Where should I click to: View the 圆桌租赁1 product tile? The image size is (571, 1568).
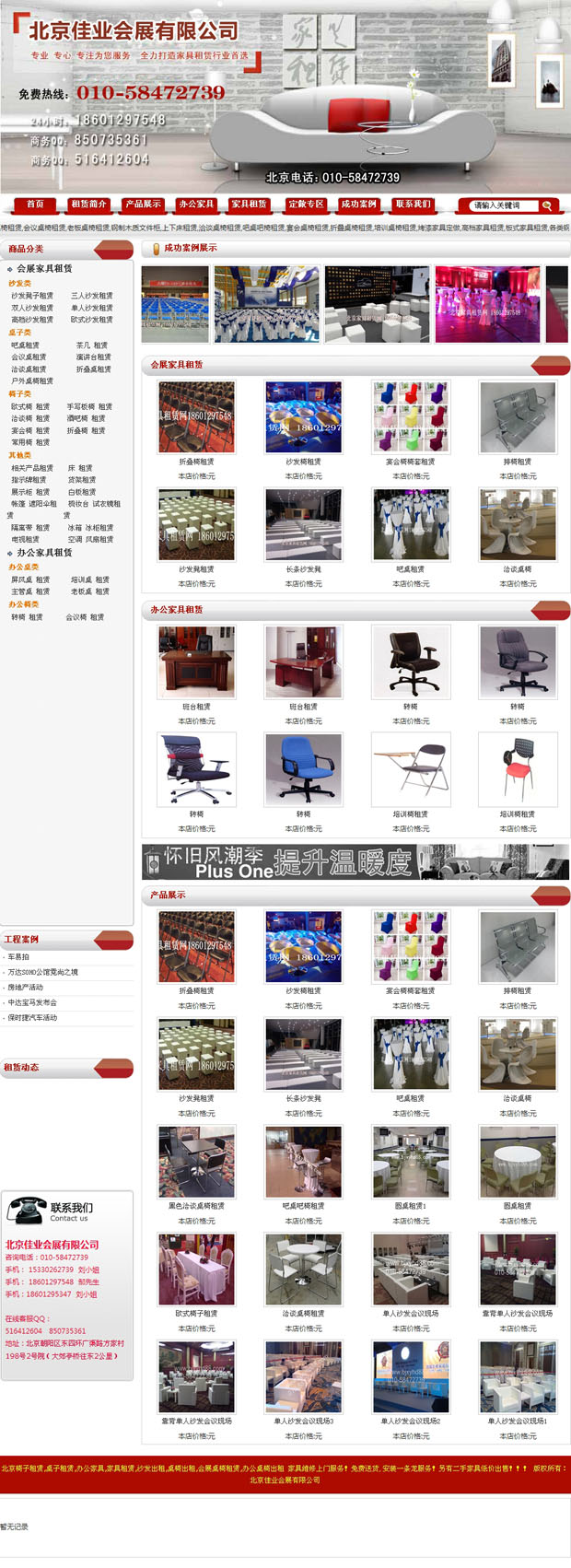click(x=411, y=1205)
